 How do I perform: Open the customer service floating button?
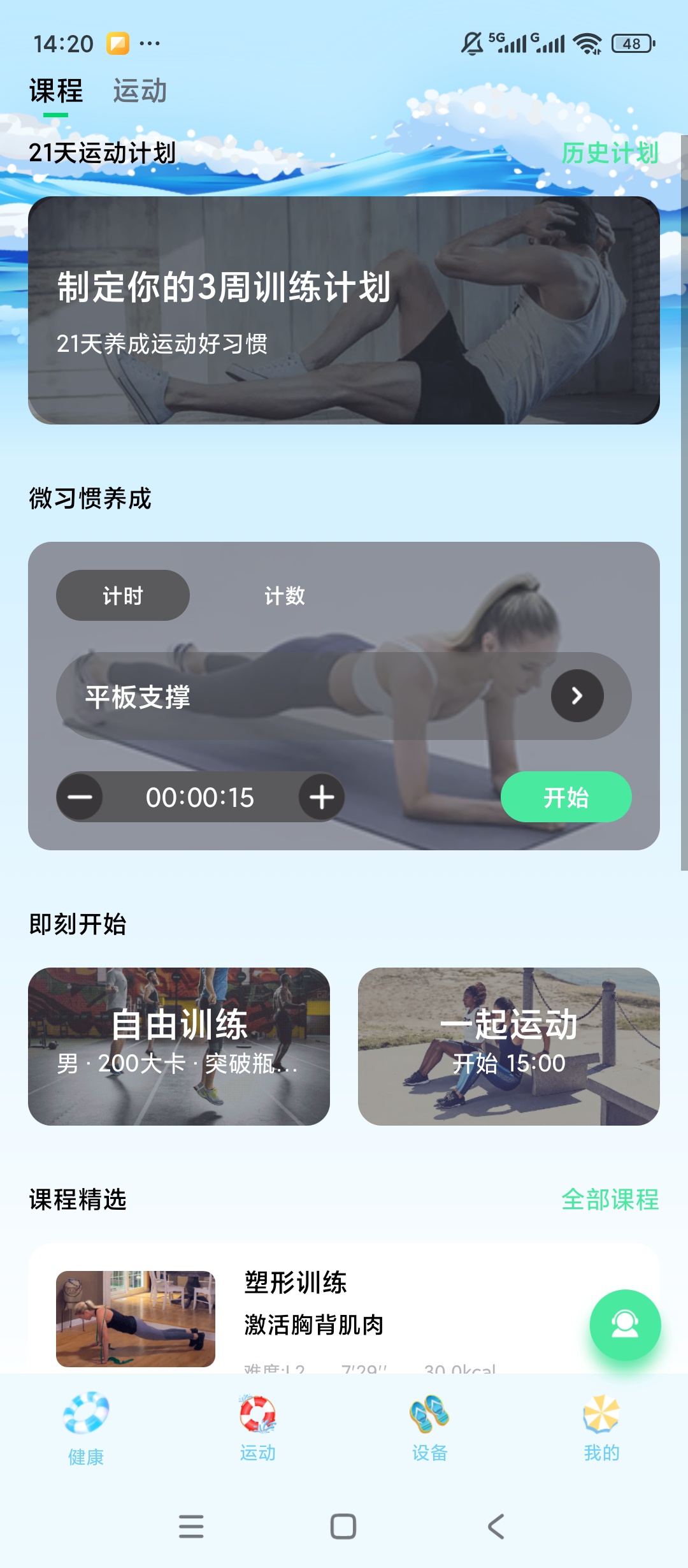click(625, 1325)
